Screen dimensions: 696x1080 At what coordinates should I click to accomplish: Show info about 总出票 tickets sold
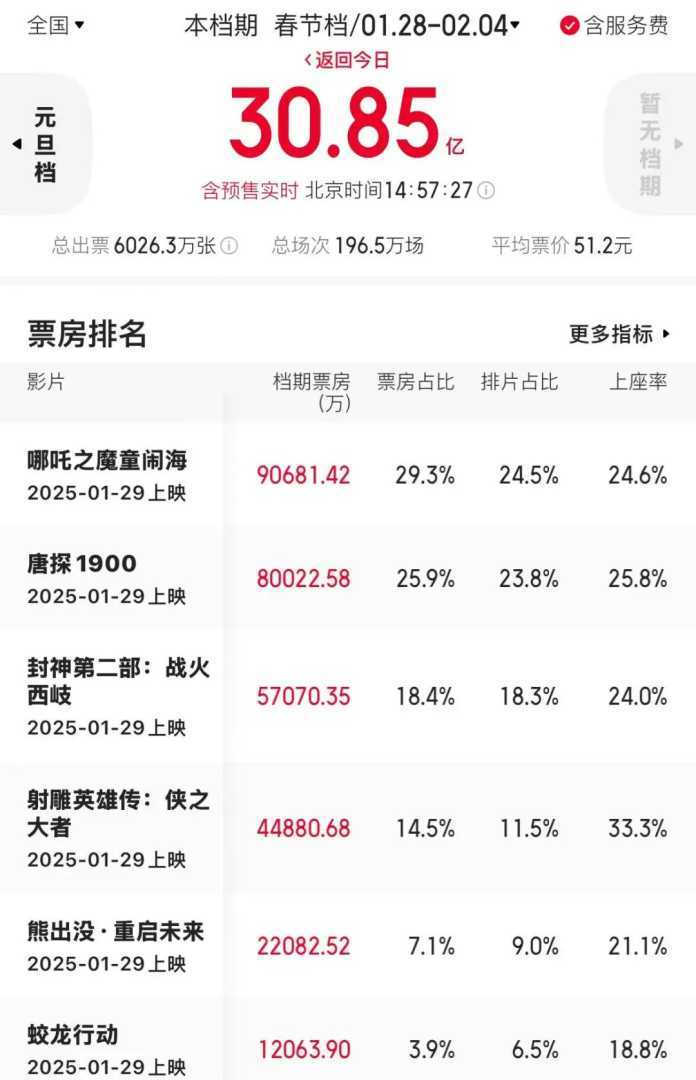[229, 246]
